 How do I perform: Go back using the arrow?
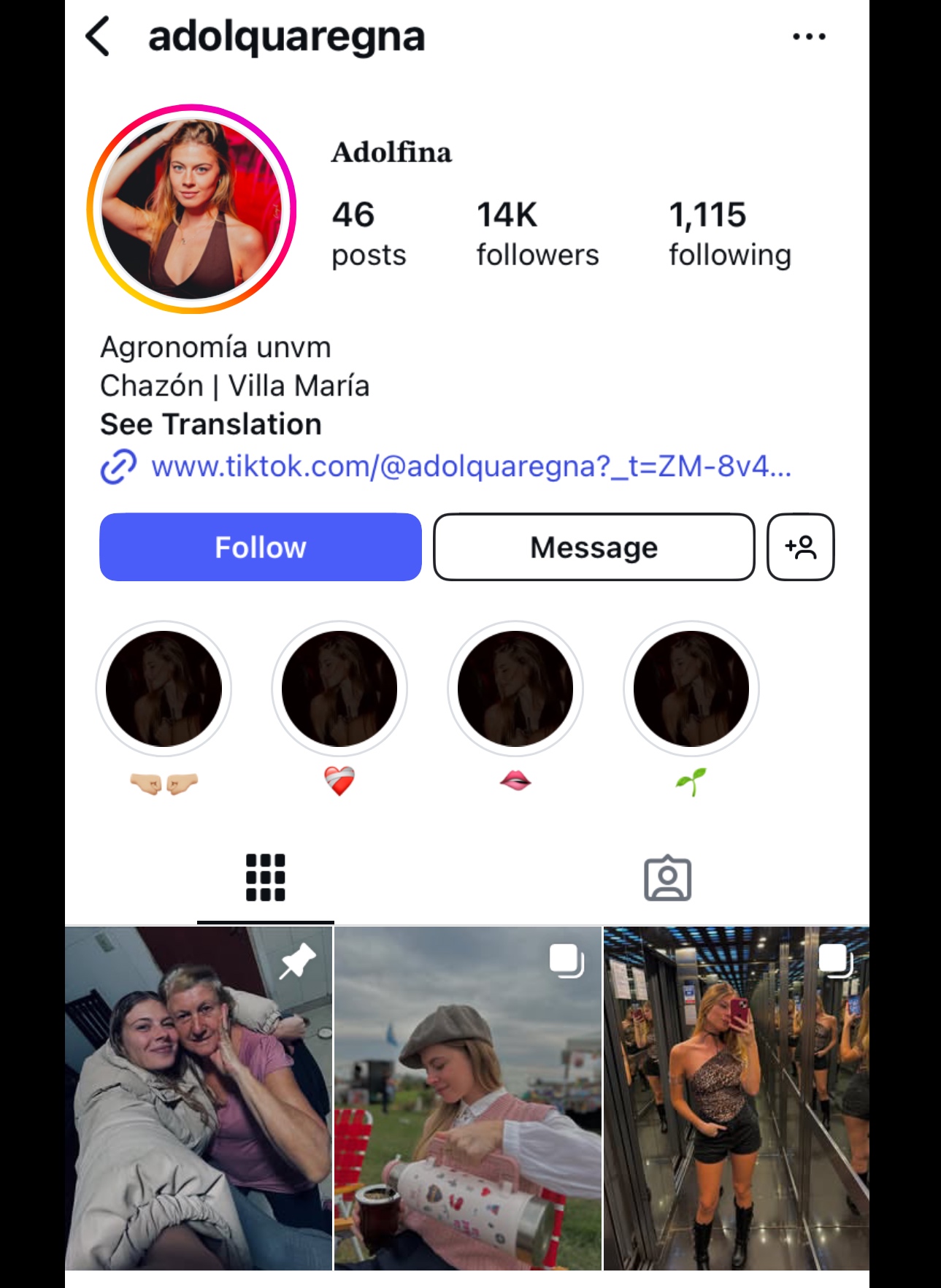click(x=98, y=37)
